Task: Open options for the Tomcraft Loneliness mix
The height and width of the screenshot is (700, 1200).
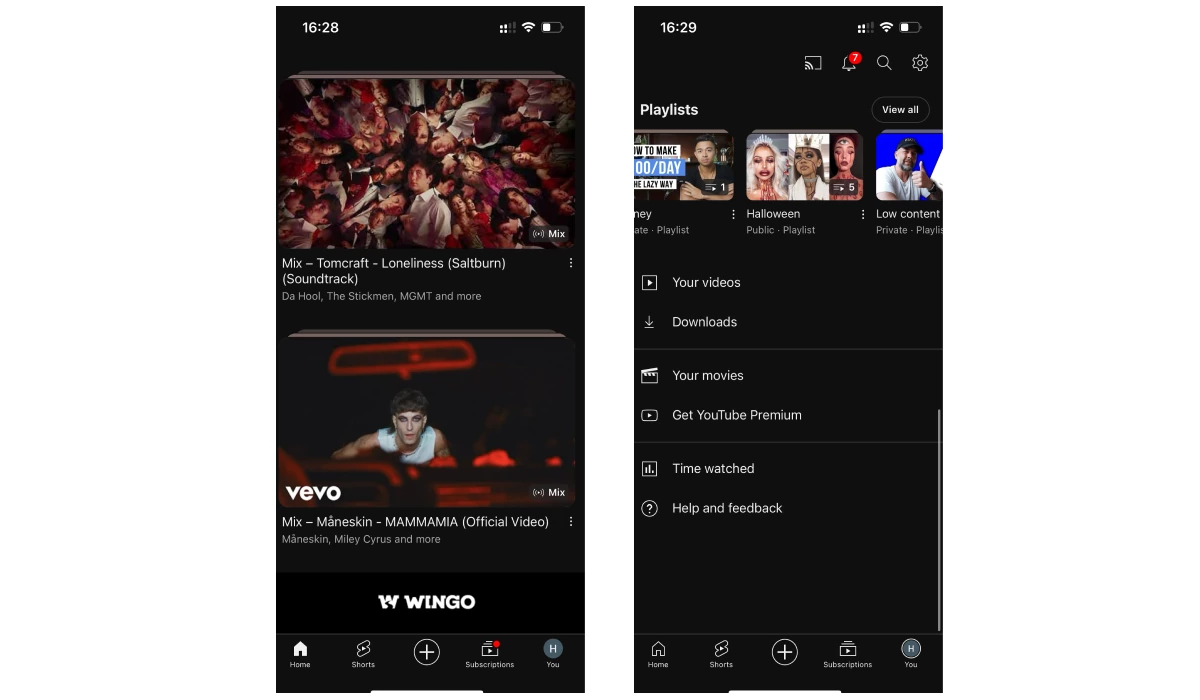Action: (571, 263)
